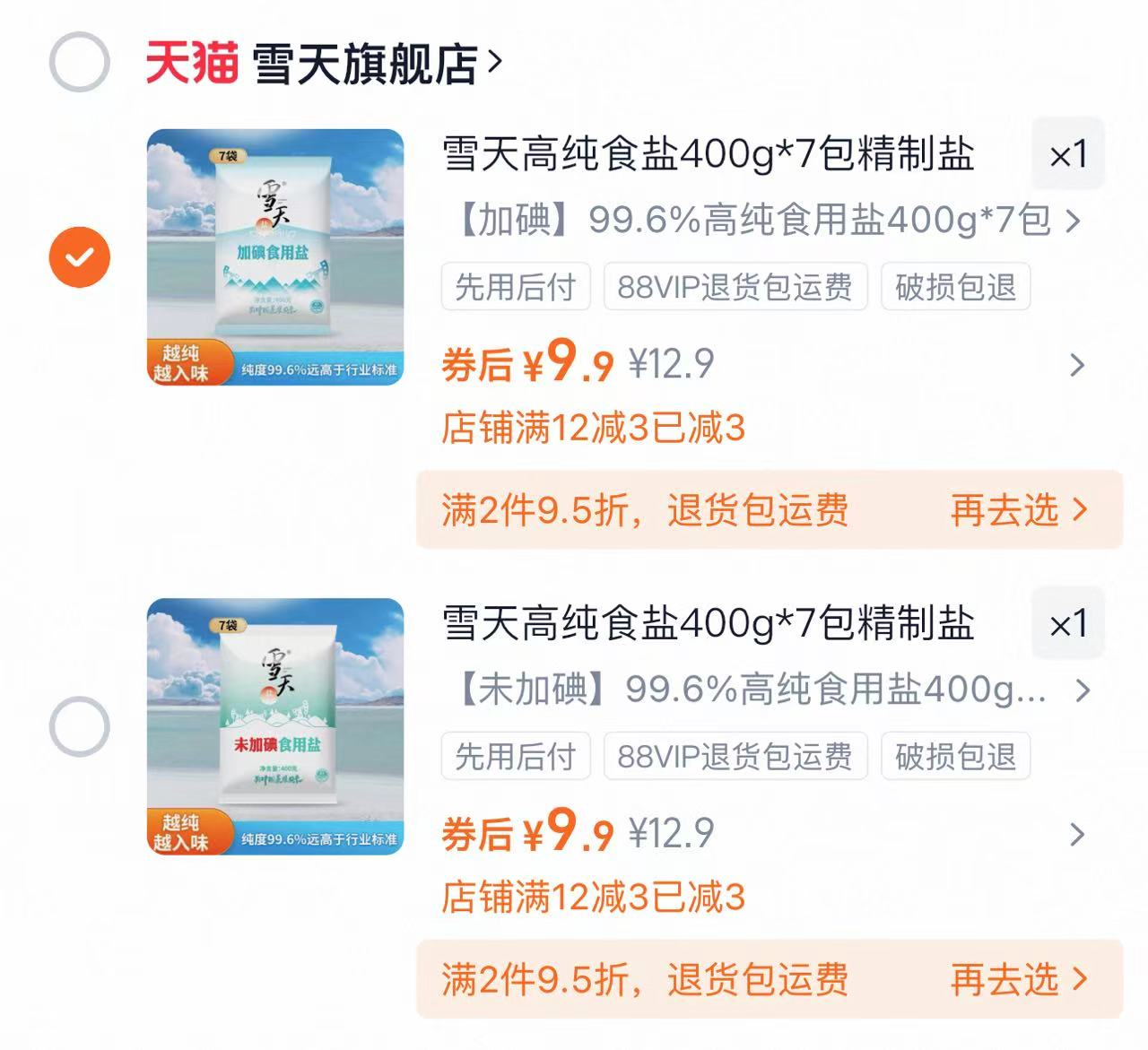
Task: Expand price details for 加碘 salt
Action: [x=1077, y=365]
